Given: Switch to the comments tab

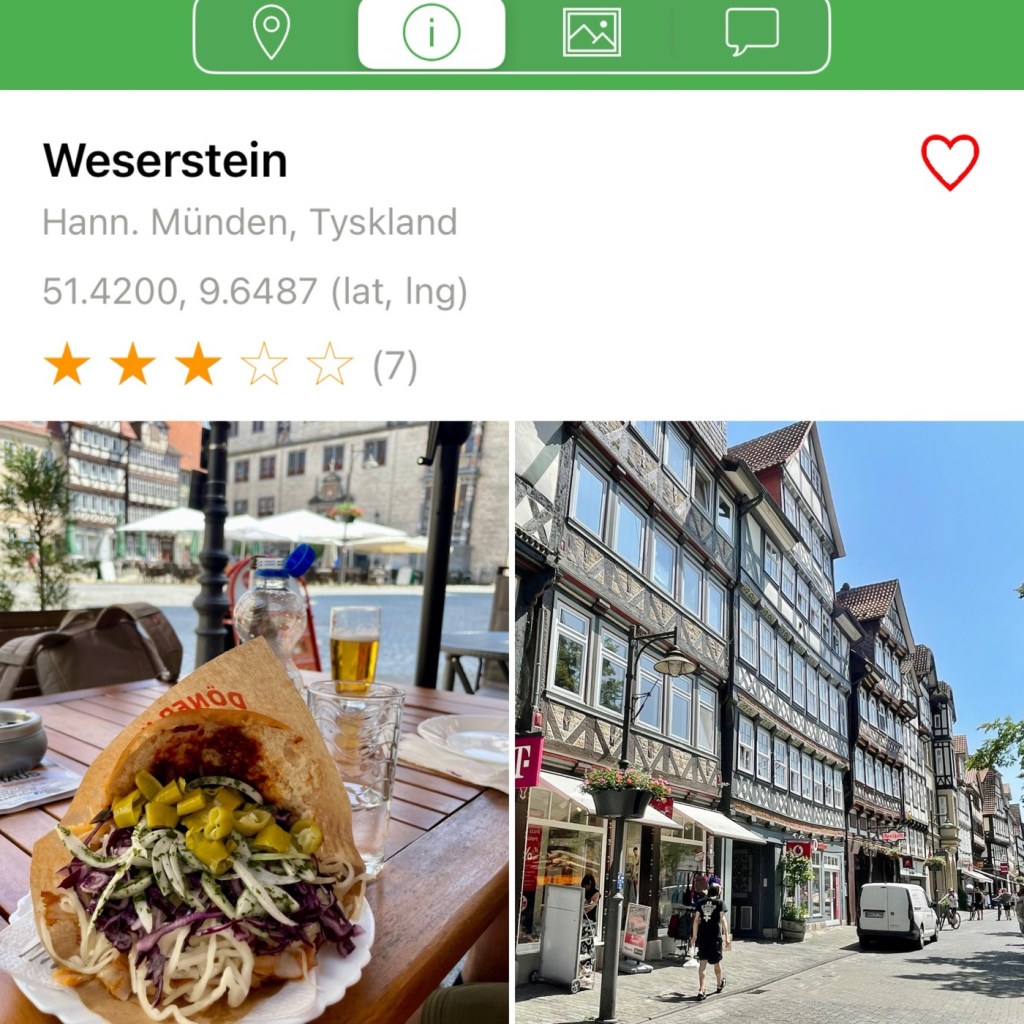Looking at the screenshot, I should coord(752,33).
